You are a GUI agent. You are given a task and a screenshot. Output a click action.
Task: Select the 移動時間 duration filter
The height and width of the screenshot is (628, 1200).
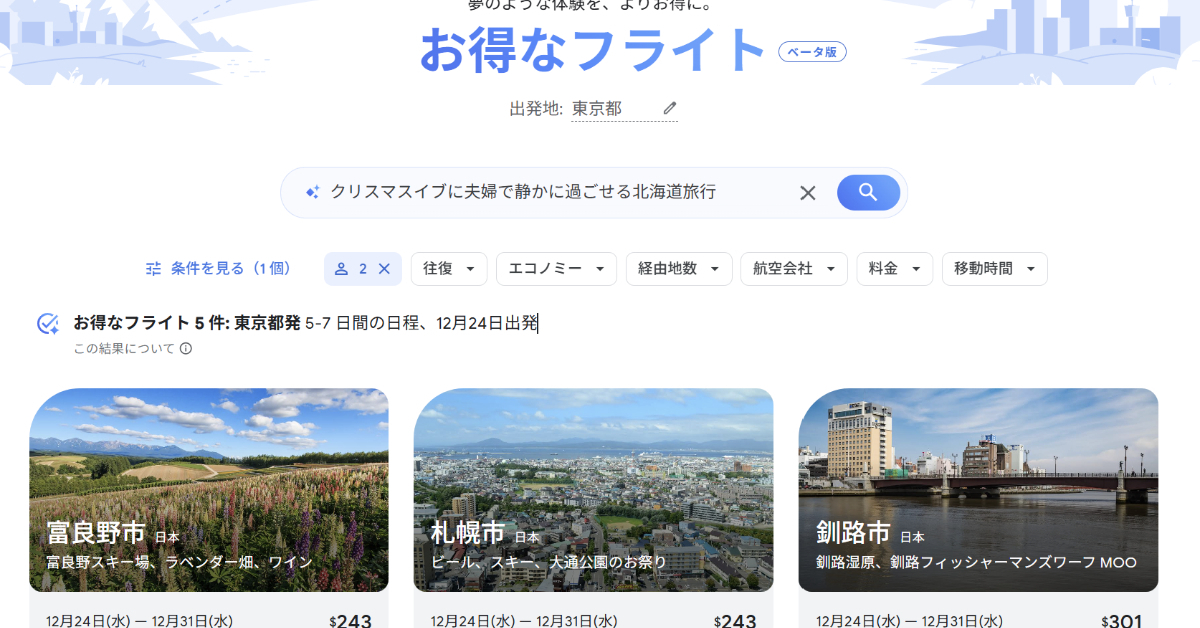[x=994, y=269]
